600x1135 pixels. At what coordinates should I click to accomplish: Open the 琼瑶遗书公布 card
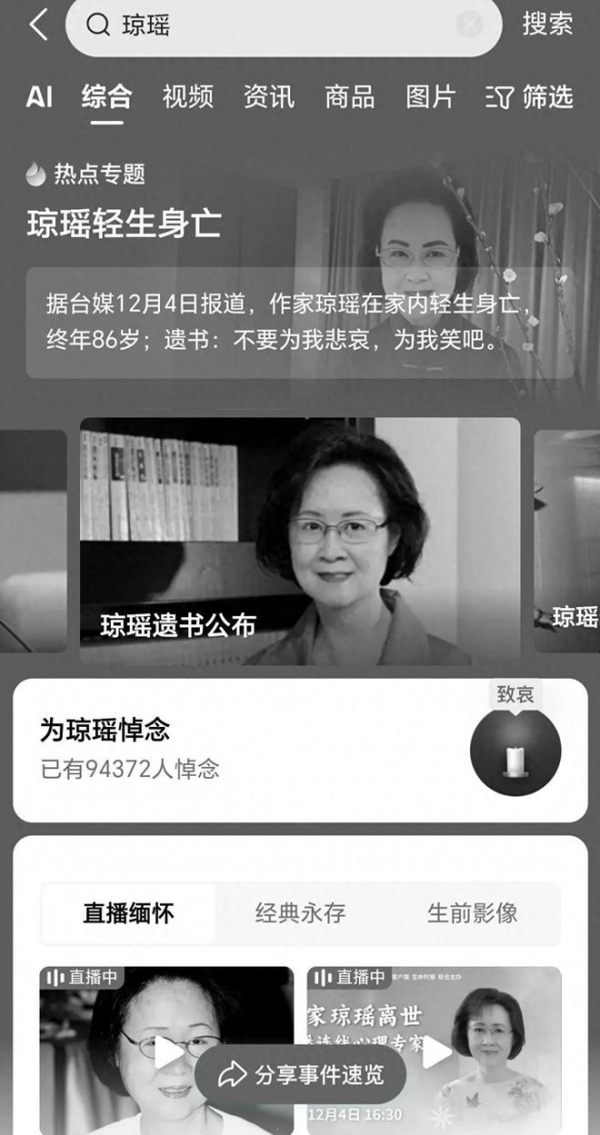300,540
